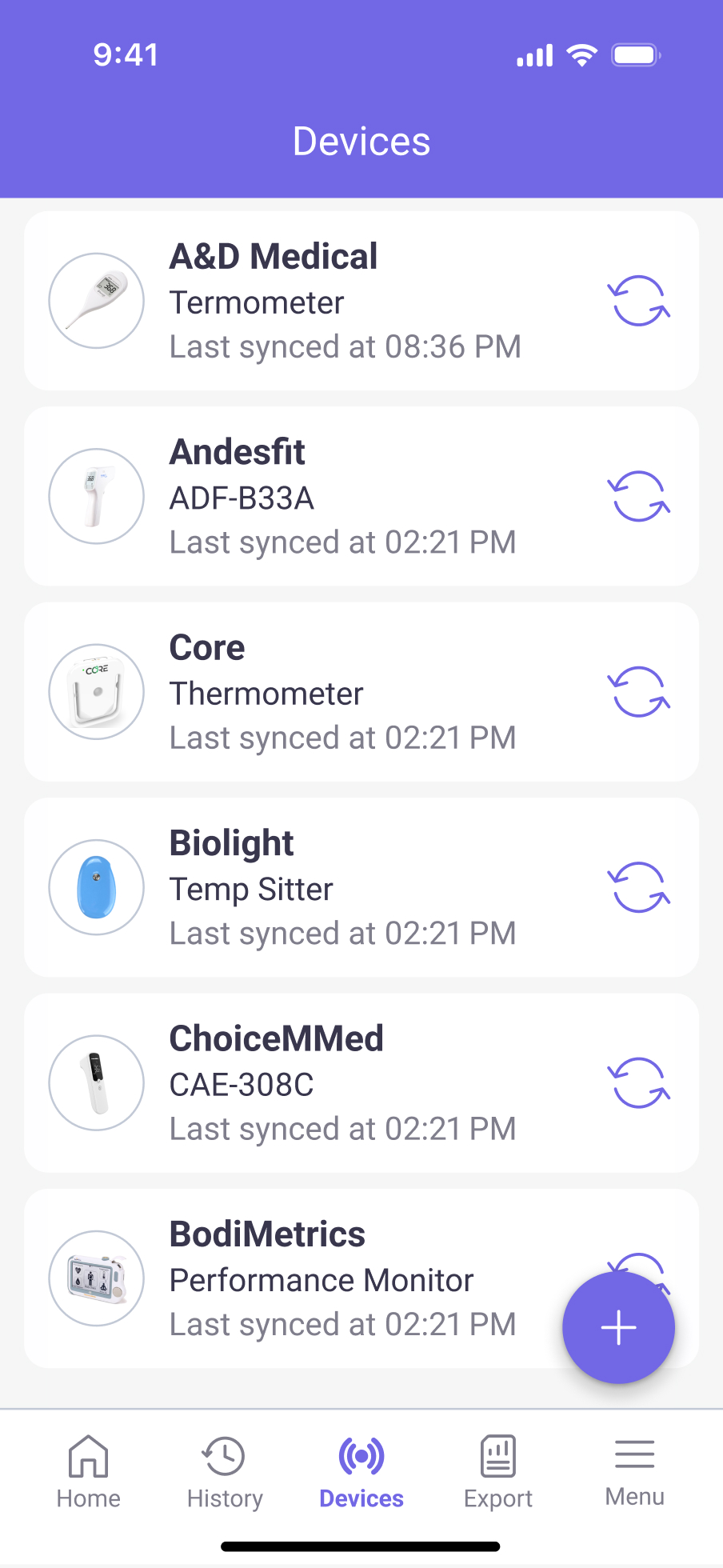Tap the ChoiceMMed last synced text
Screen dimensions: 723x1568
[x=342, y=1128]
